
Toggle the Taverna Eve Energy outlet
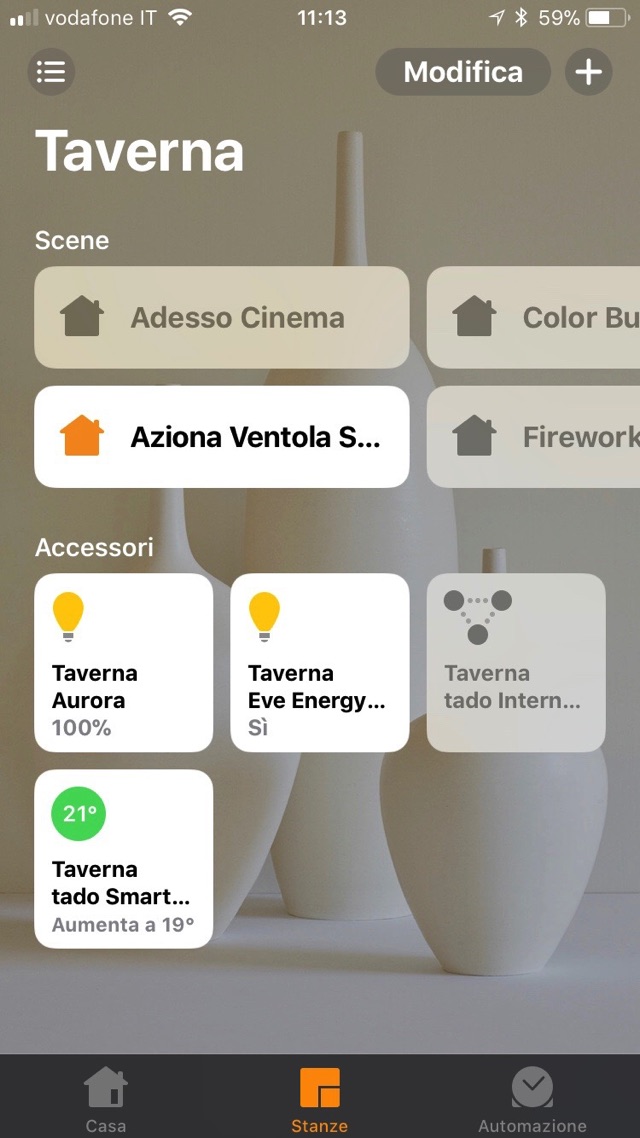[320, 662]
